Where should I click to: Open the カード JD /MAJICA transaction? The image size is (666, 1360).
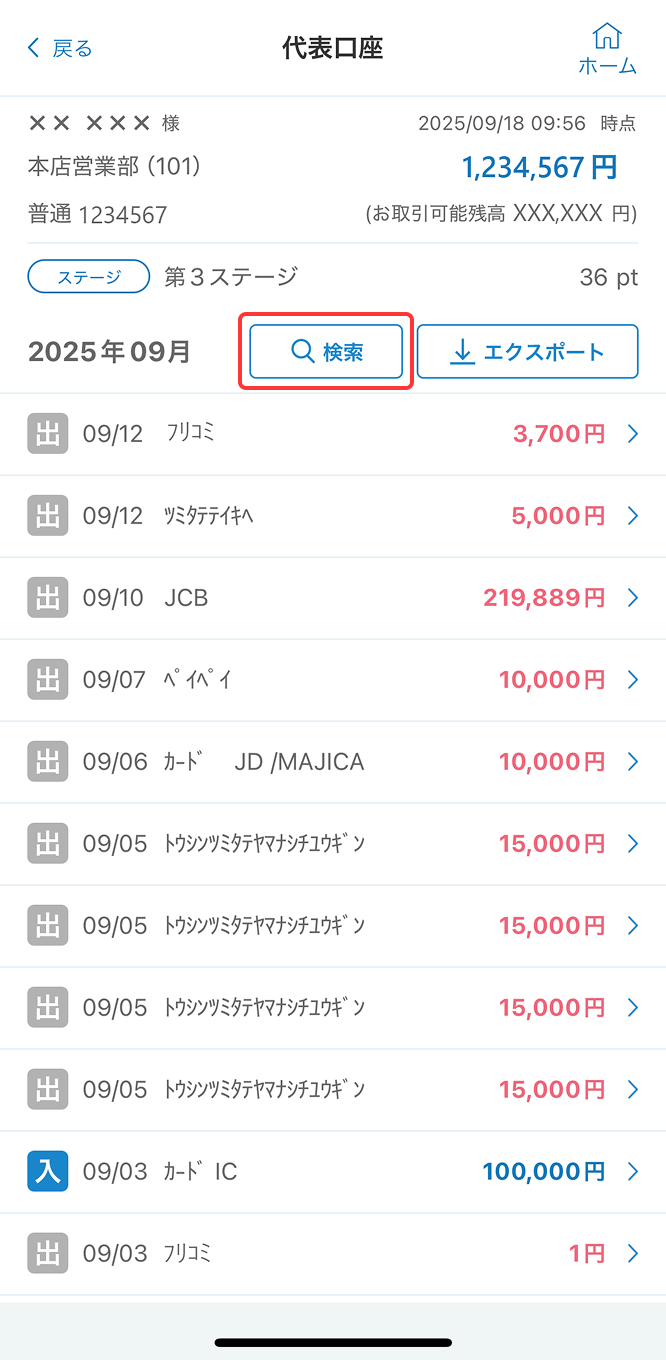tap(333, 762)
